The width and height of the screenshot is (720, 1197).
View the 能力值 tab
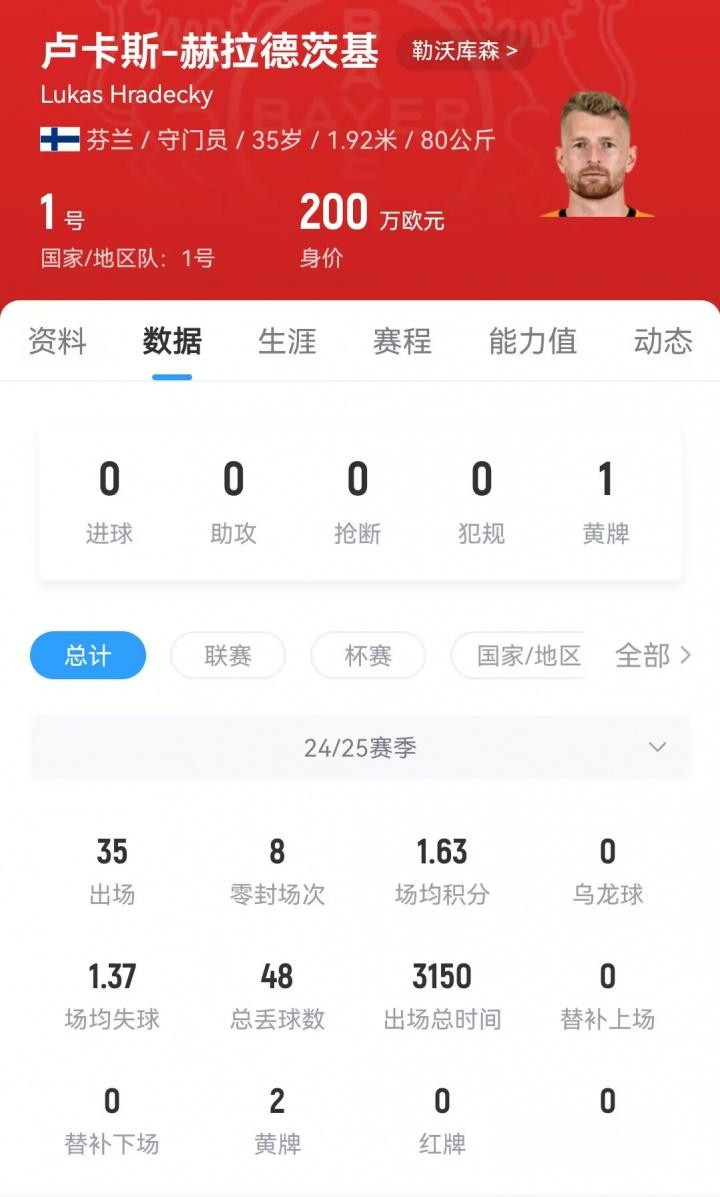point(532,342)
